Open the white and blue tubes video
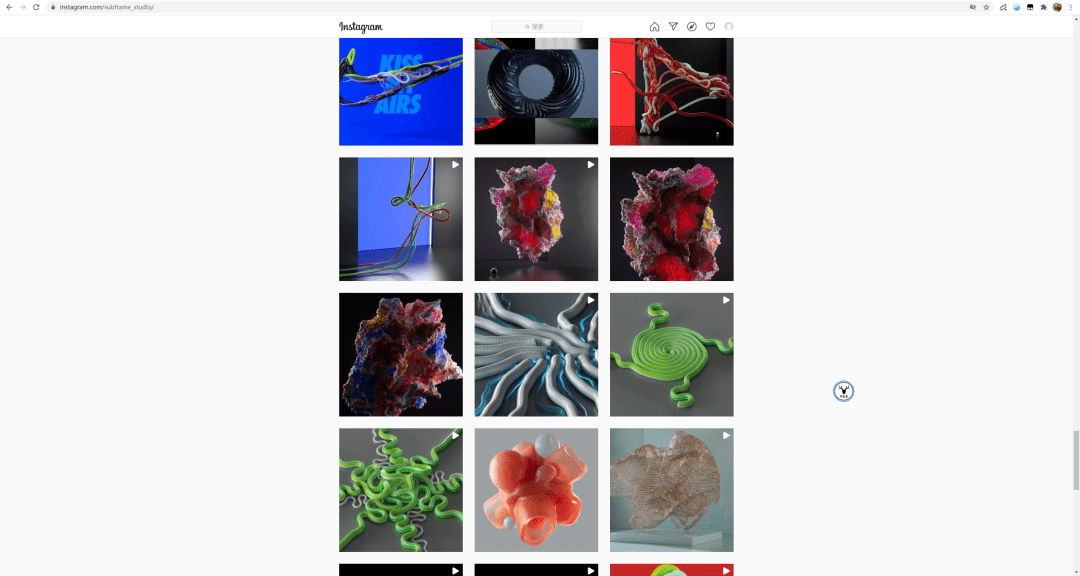 click(x=536, y=354)
